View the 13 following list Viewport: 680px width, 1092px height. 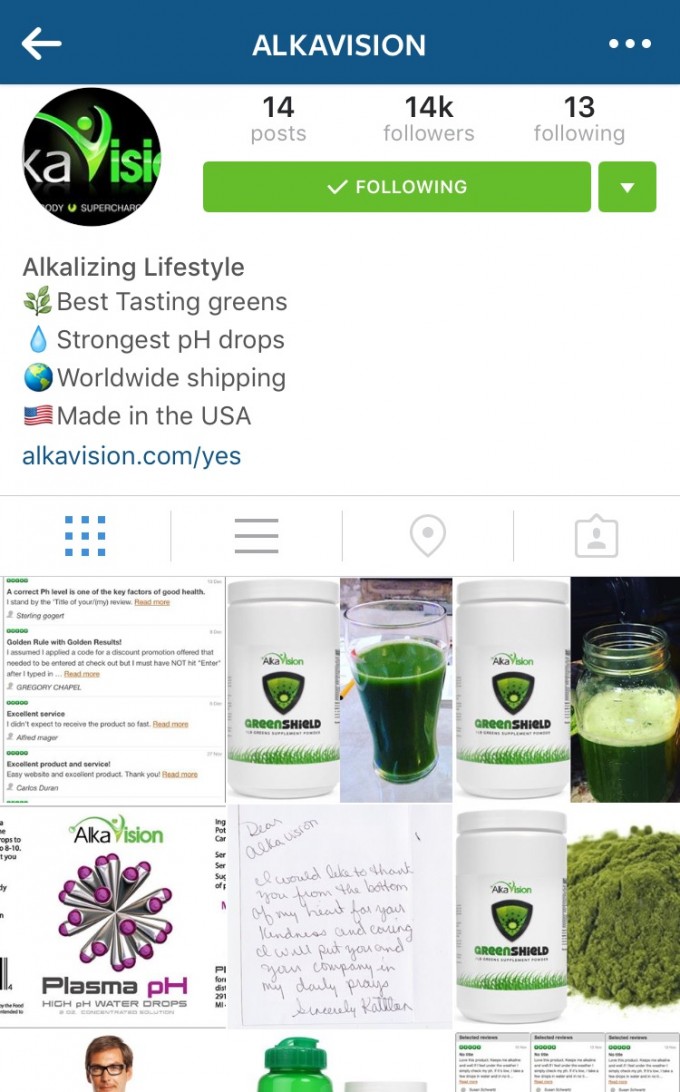coord(579,120)
